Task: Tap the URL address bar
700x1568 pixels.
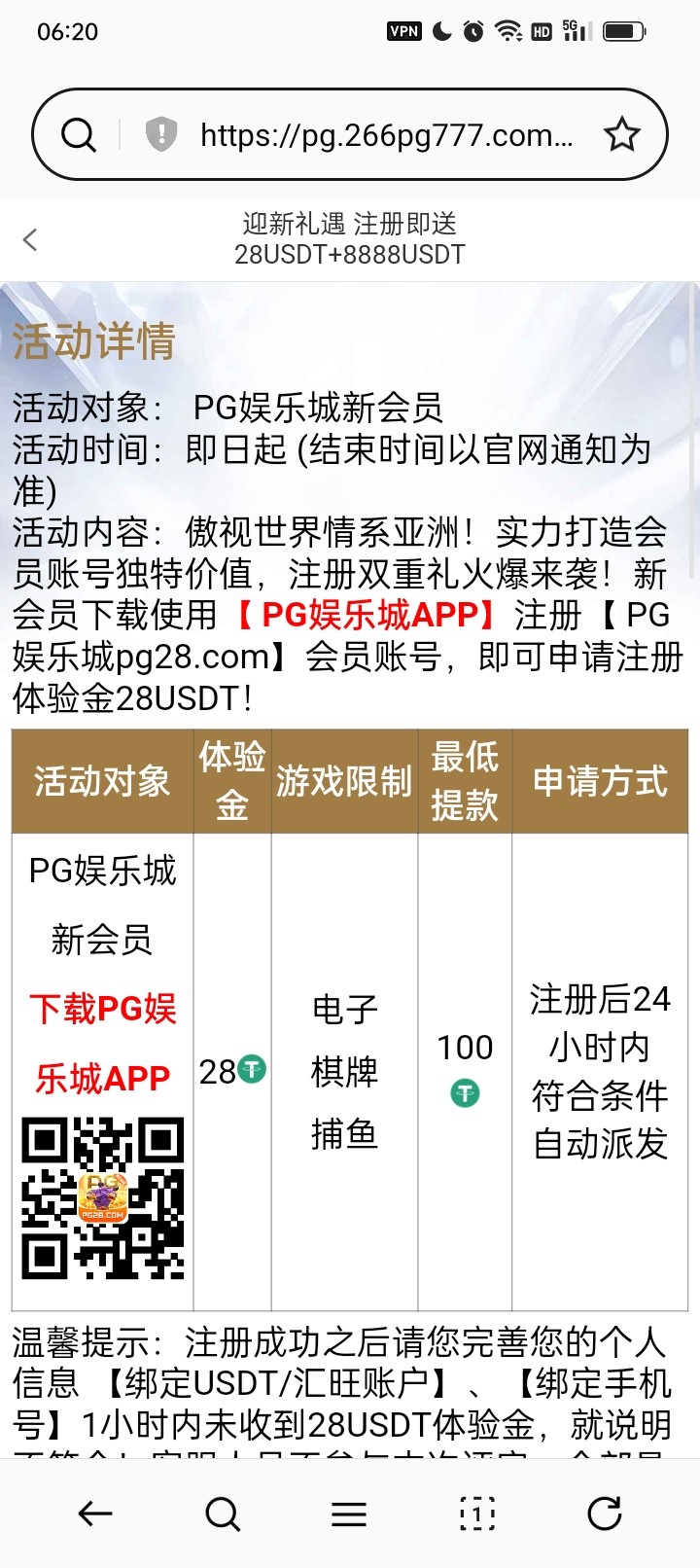Action: point(386,135)
